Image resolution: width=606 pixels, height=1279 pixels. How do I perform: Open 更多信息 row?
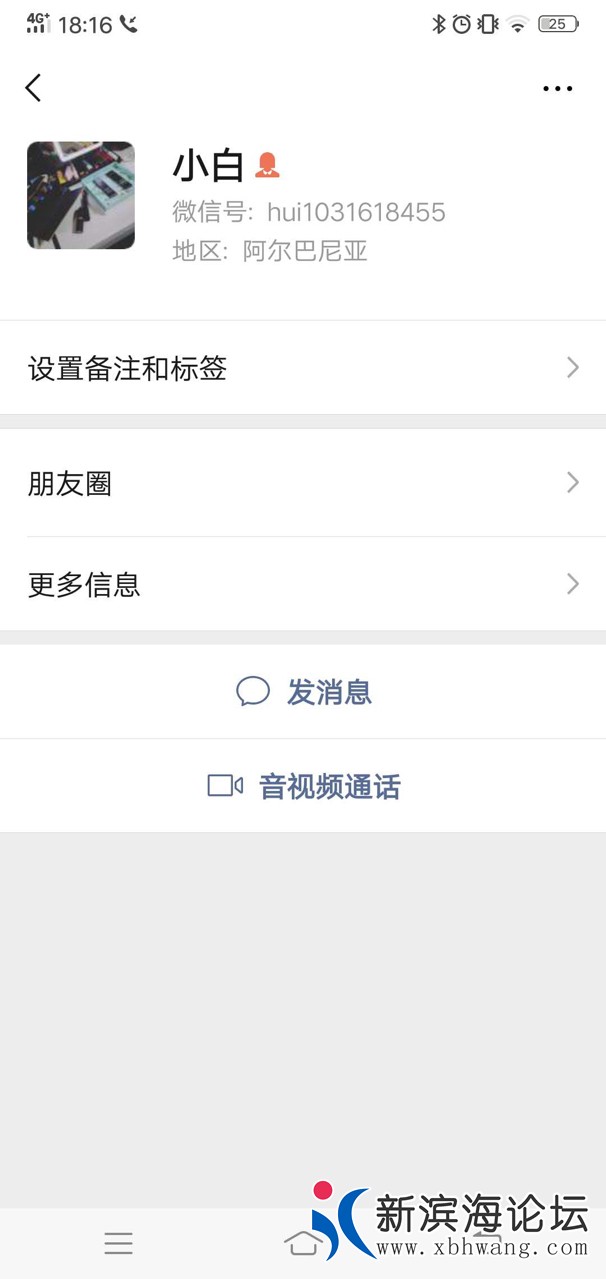[302, 584]
